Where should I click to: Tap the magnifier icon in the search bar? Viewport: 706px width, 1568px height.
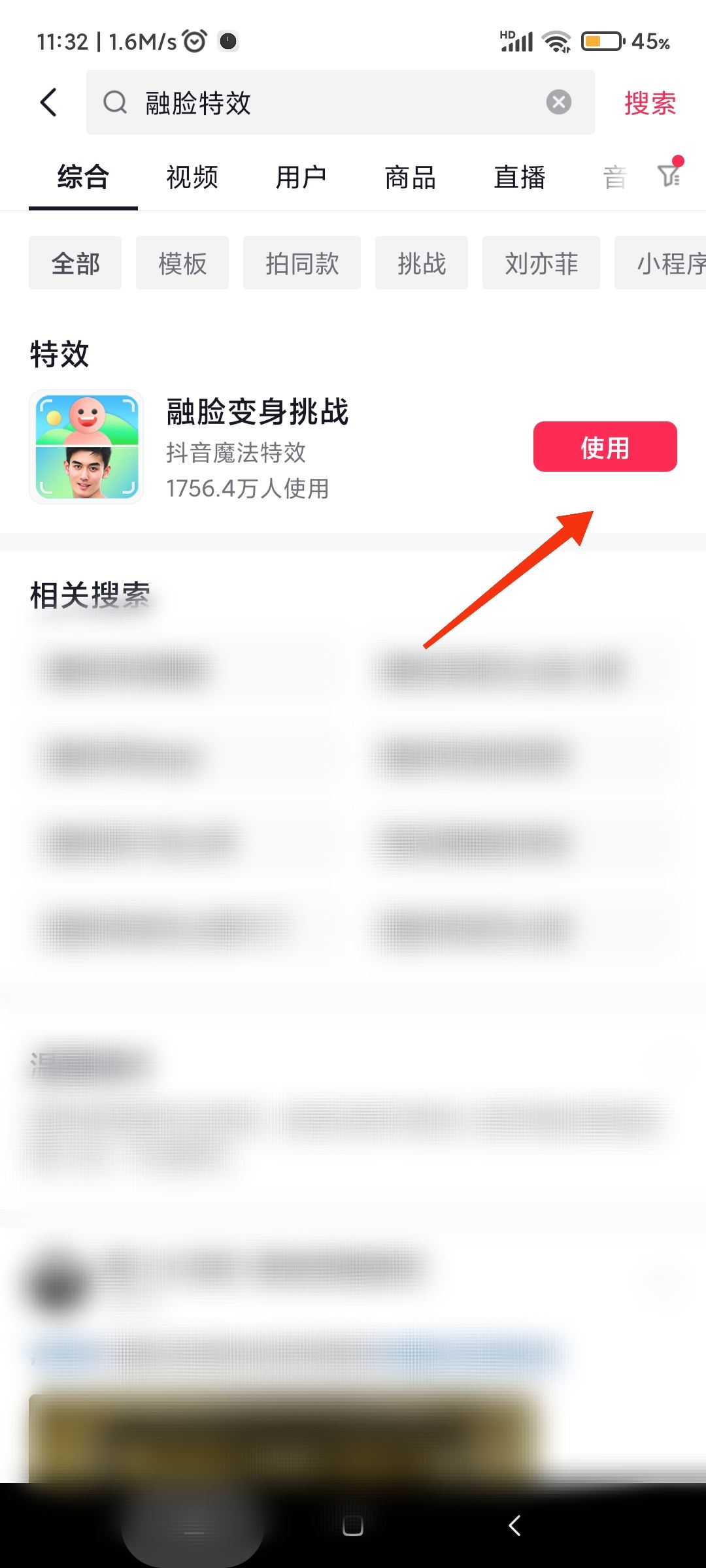(x=116, y=103)
